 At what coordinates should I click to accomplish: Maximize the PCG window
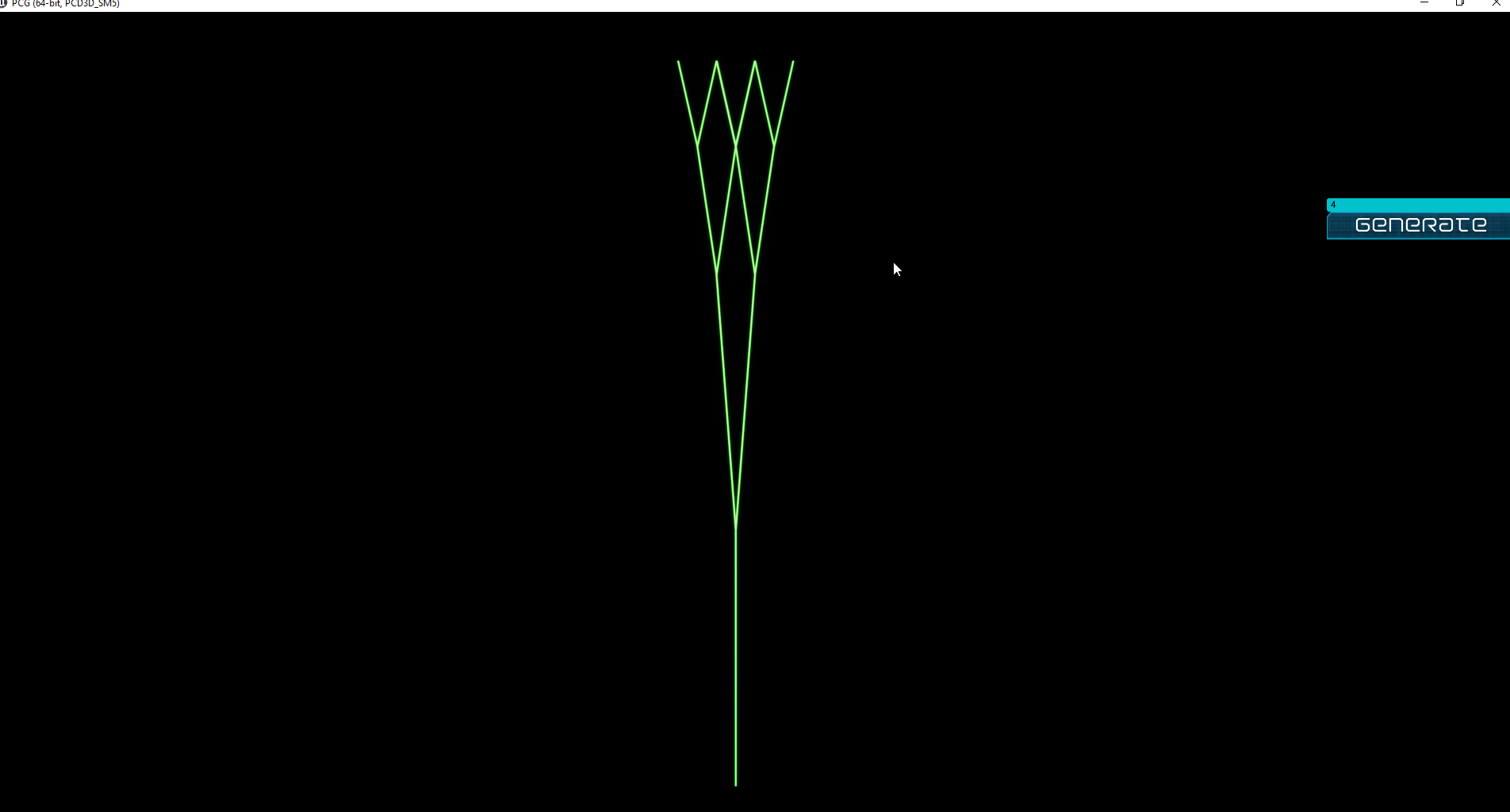pos(1459,3)
